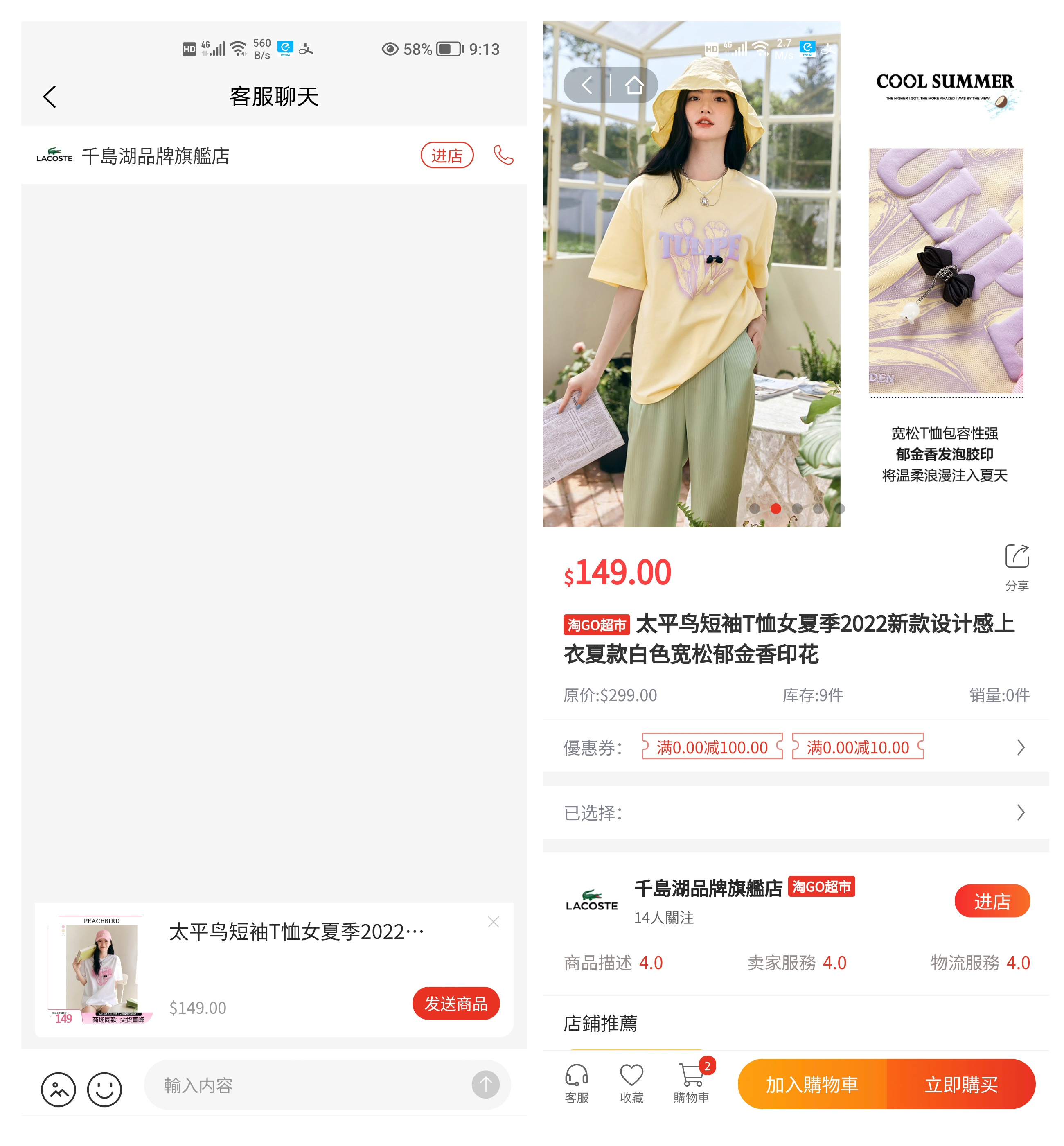The height and width of the screenshot is (1146, 1064).
Task: Tap the filled 进店 button beside 14人關注
Action: coord(992,901)
